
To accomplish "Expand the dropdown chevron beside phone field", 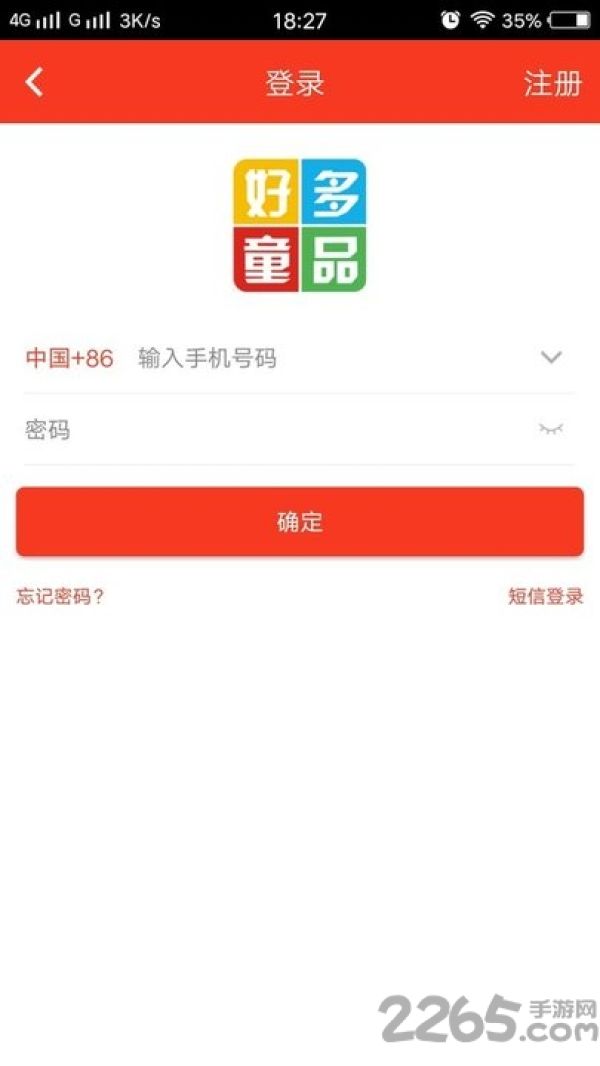I will [551, 357].
